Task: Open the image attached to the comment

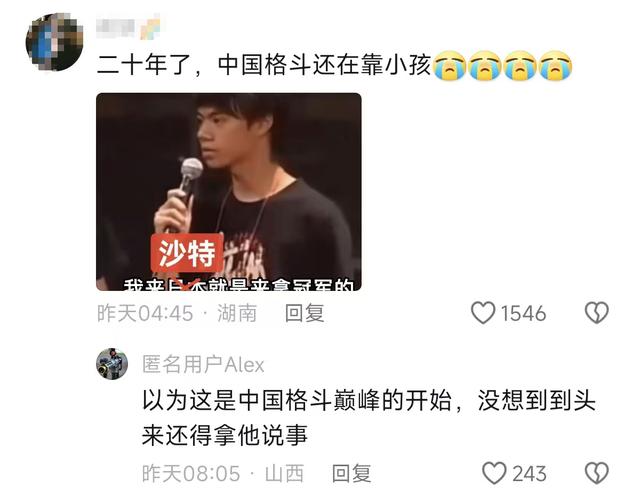Action: point(228,192)
